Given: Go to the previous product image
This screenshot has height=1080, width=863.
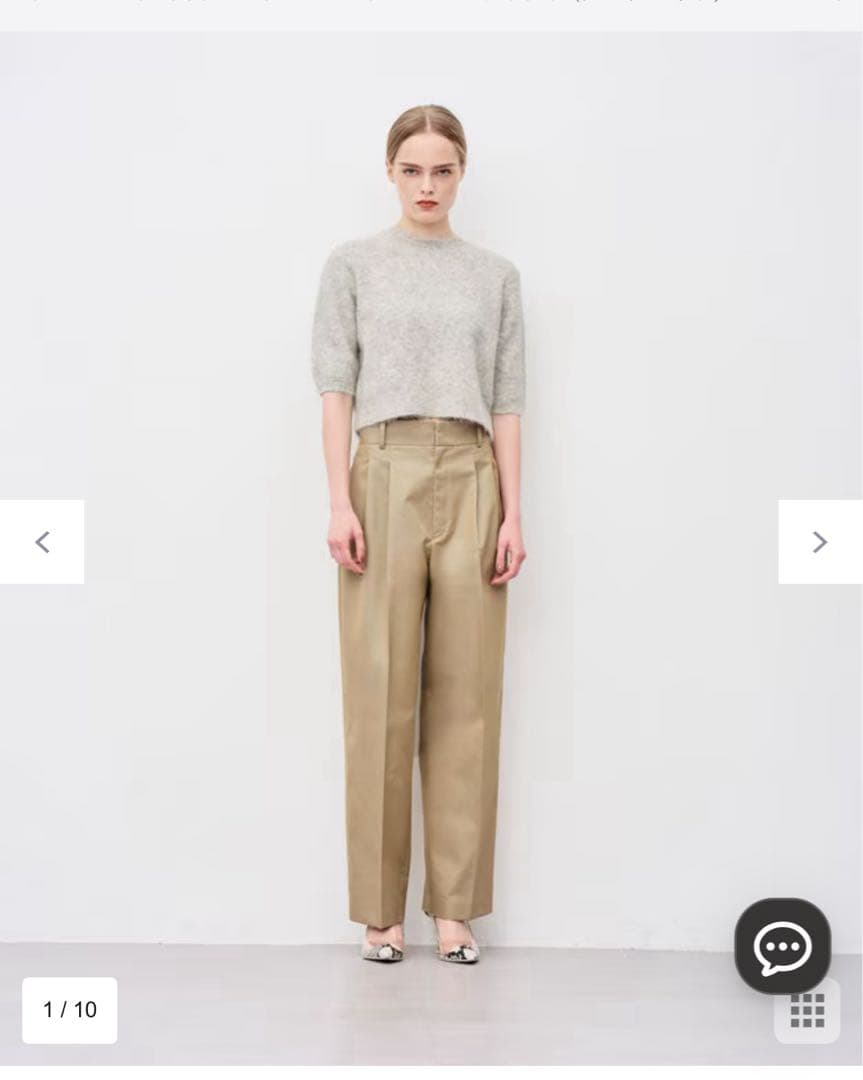Looking at the screenshot, I should [x=42, y=542].
